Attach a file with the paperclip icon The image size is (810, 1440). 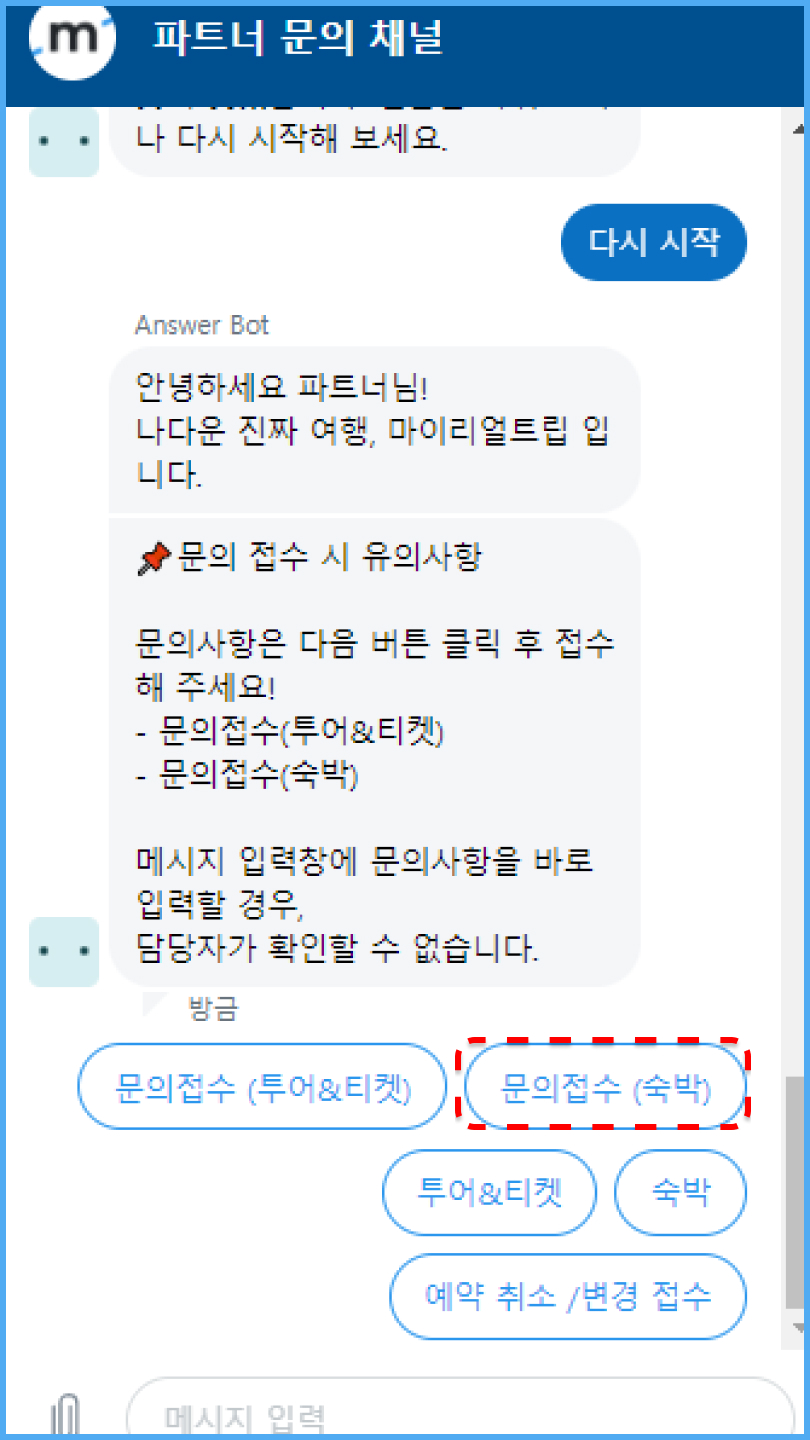click(66, 1415)
